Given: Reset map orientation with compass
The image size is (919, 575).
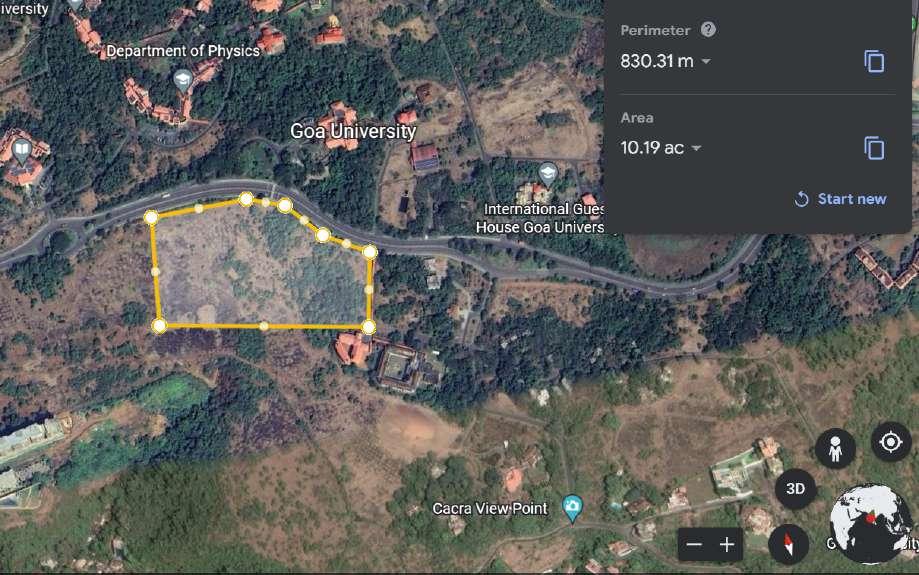Looking at the screenshot, I should [788, 544].
